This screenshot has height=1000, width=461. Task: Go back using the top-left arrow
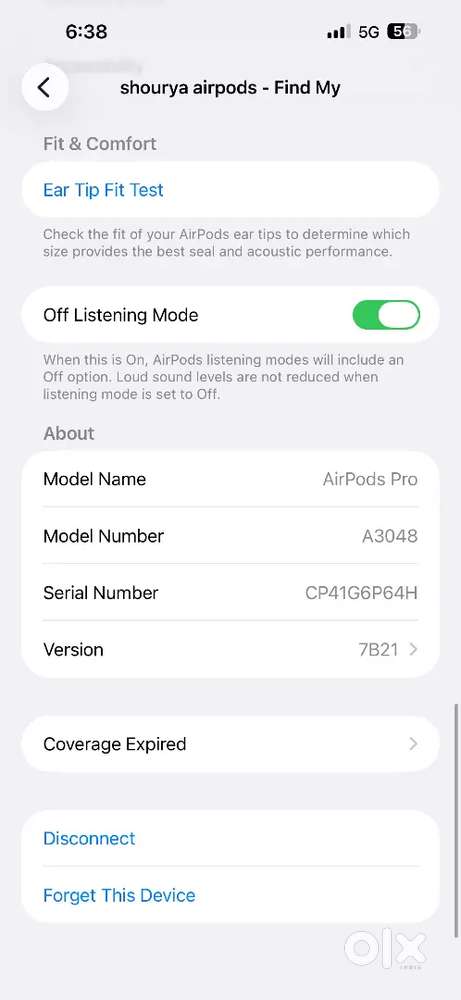(45, 87)
